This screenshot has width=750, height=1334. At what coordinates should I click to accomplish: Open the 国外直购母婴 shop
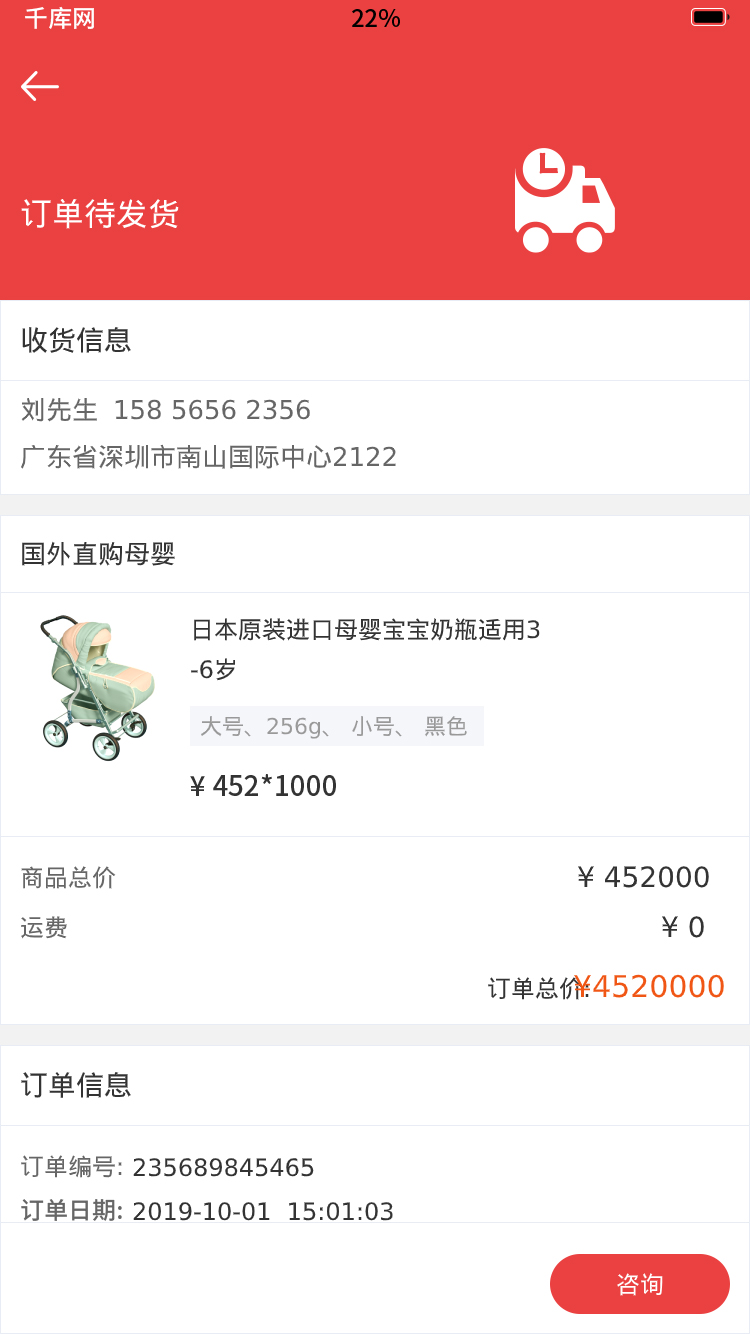[98, 554]
